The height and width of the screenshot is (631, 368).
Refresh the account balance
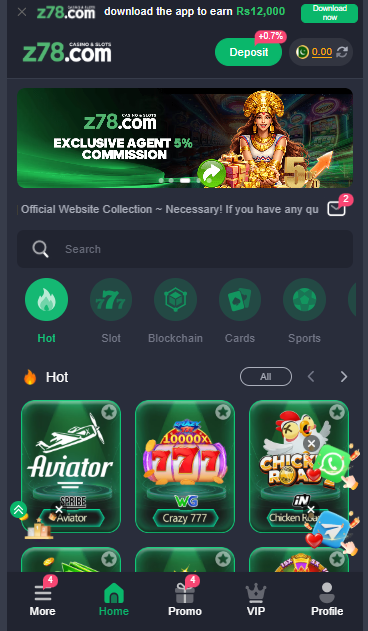[x=342, y=52]
